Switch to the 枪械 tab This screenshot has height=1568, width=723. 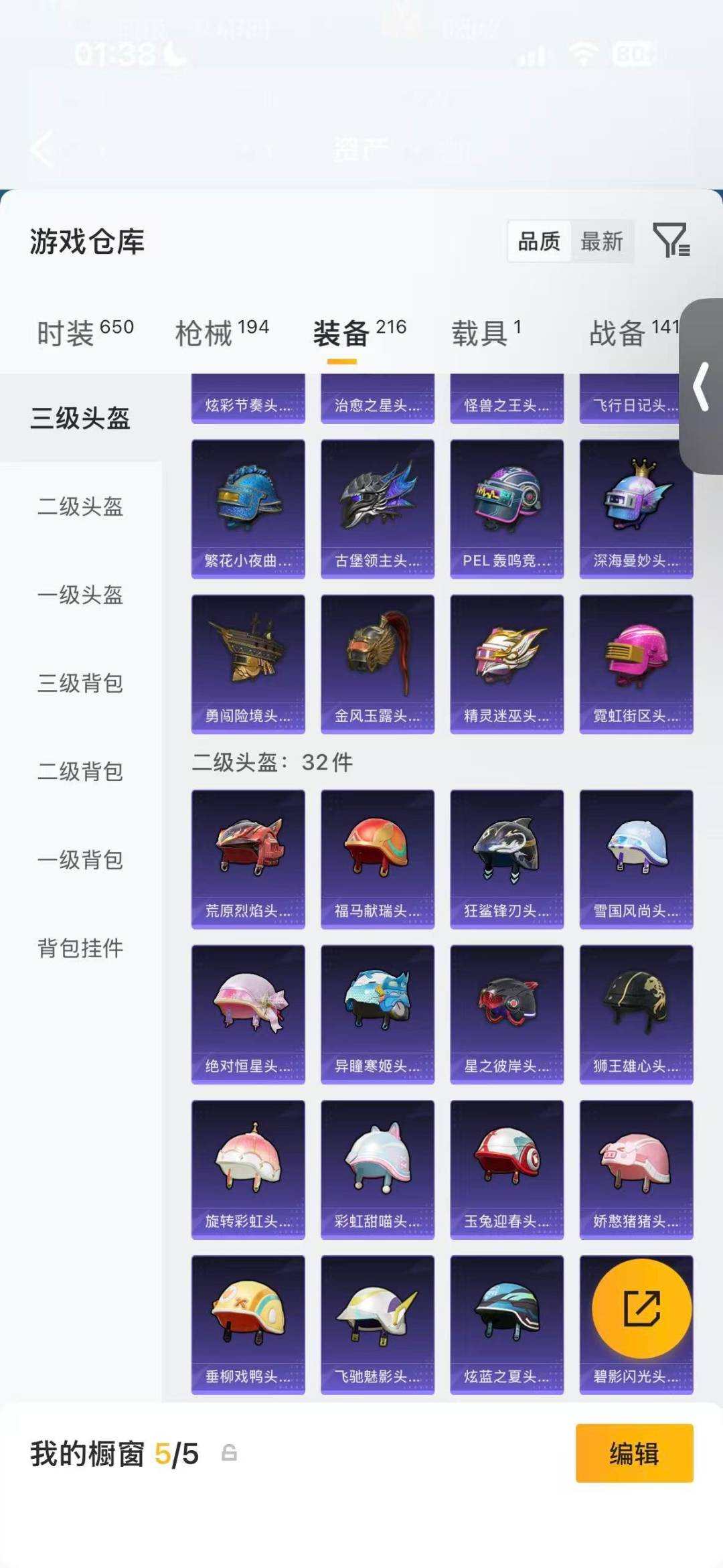coord(203,334)
